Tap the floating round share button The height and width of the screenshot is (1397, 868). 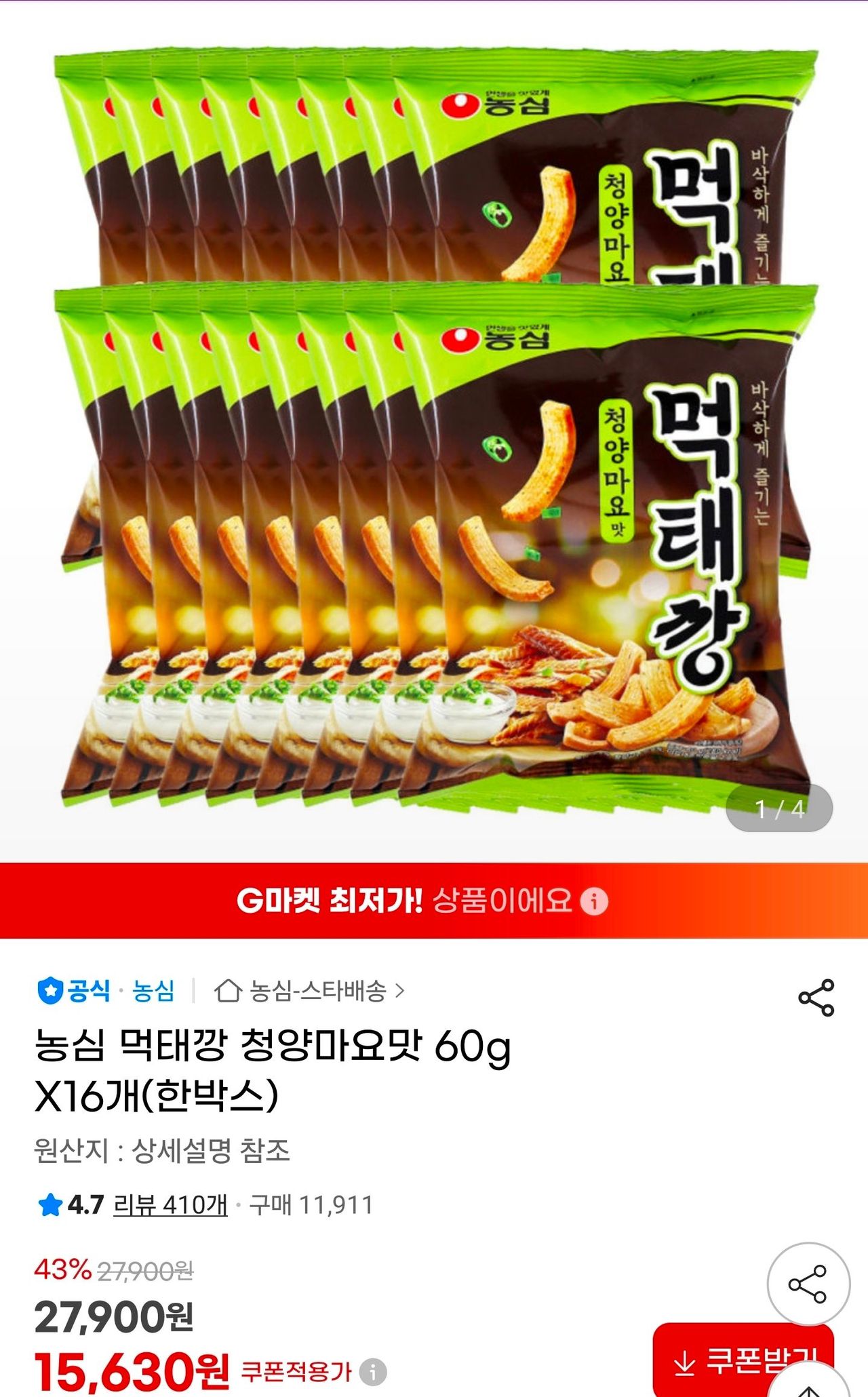[808, 1284]
